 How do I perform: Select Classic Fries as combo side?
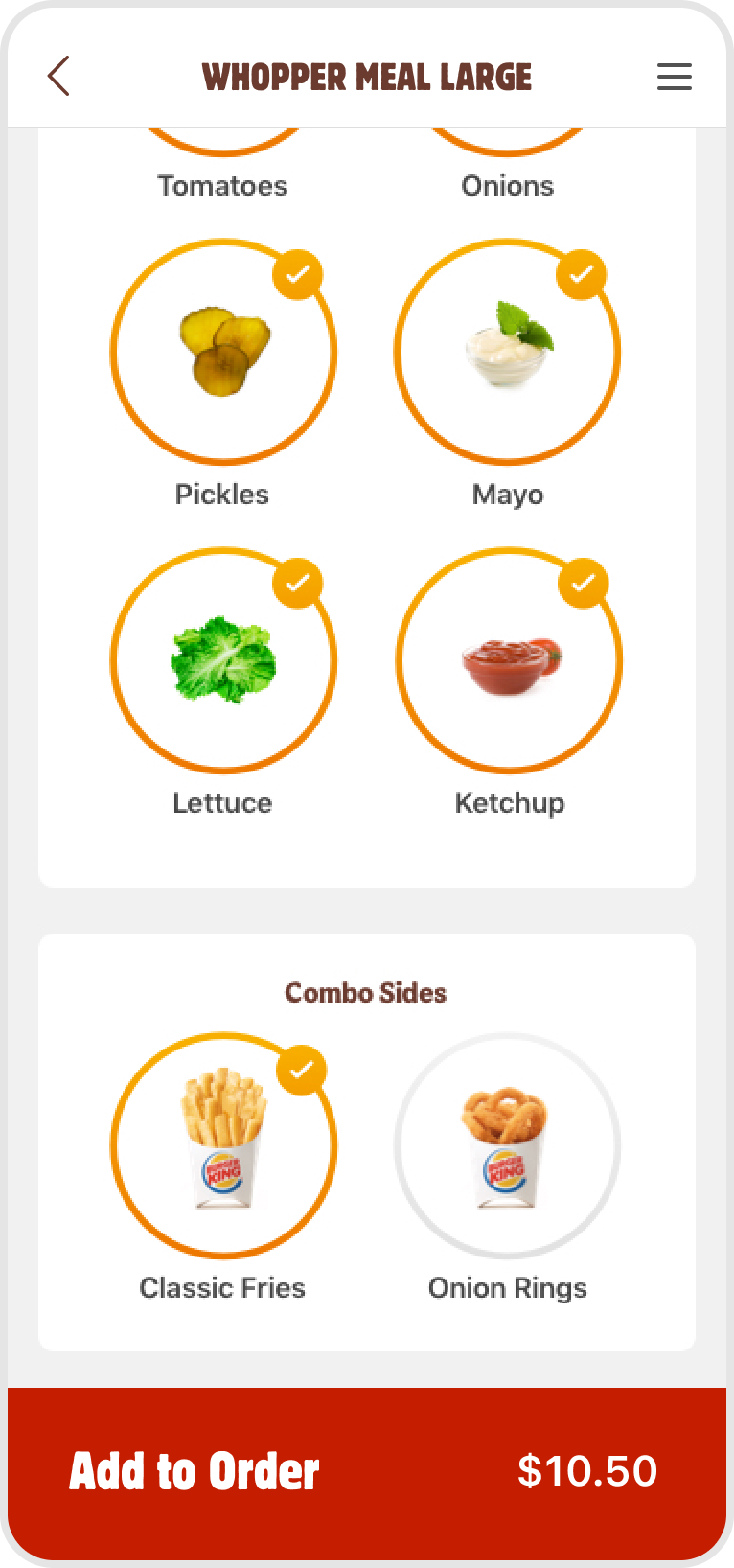223,1146
